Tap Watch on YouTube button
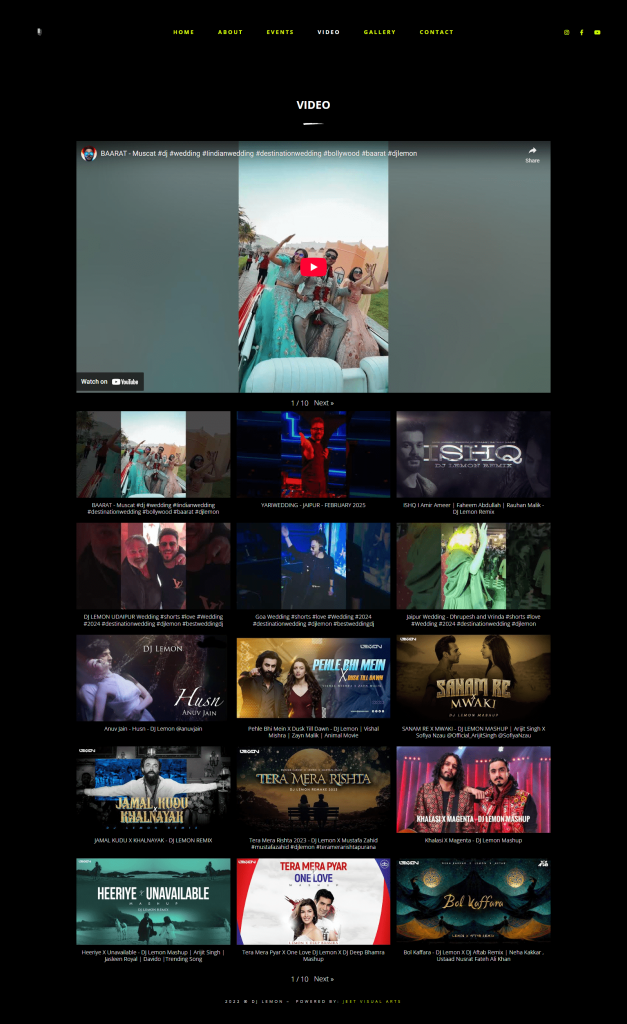Image resolution: width=627 pixels, height=1024 pixels. pos(110,381)
